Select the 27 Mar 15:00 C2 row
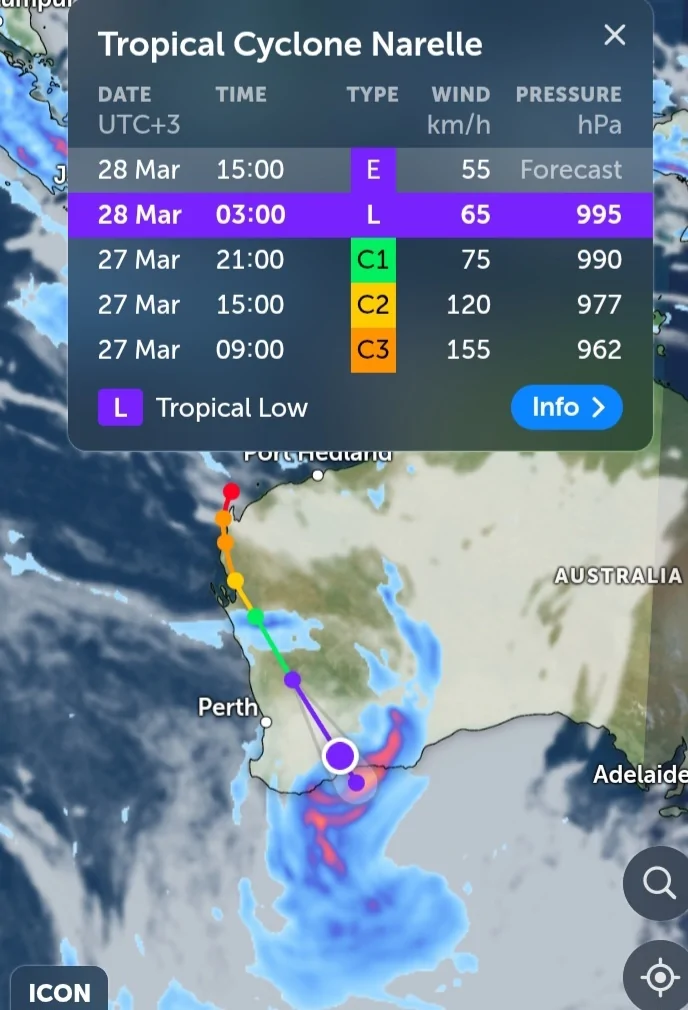 point(360,305)
